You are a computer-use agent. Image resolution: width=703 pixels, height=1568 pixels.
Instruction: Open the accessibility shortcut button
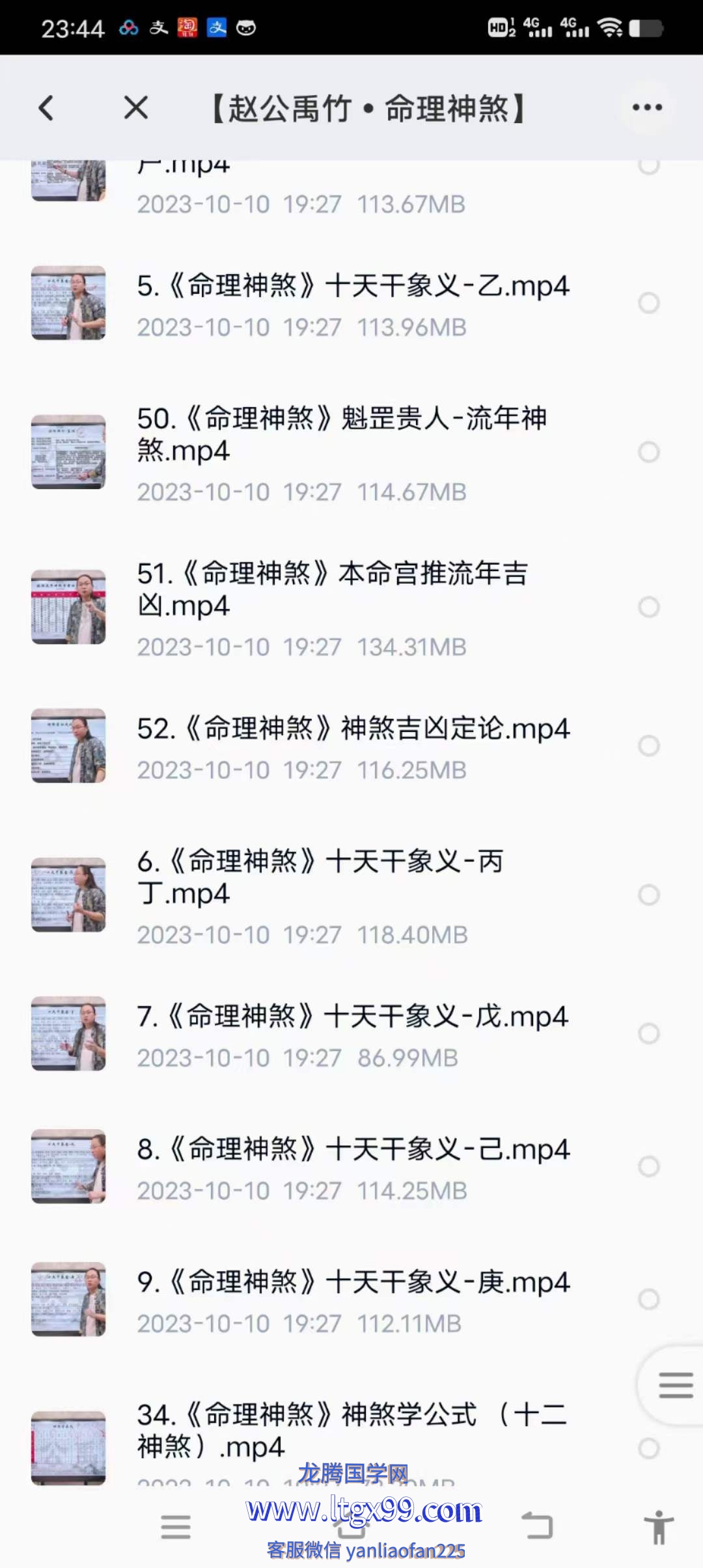pos(659,1527)
